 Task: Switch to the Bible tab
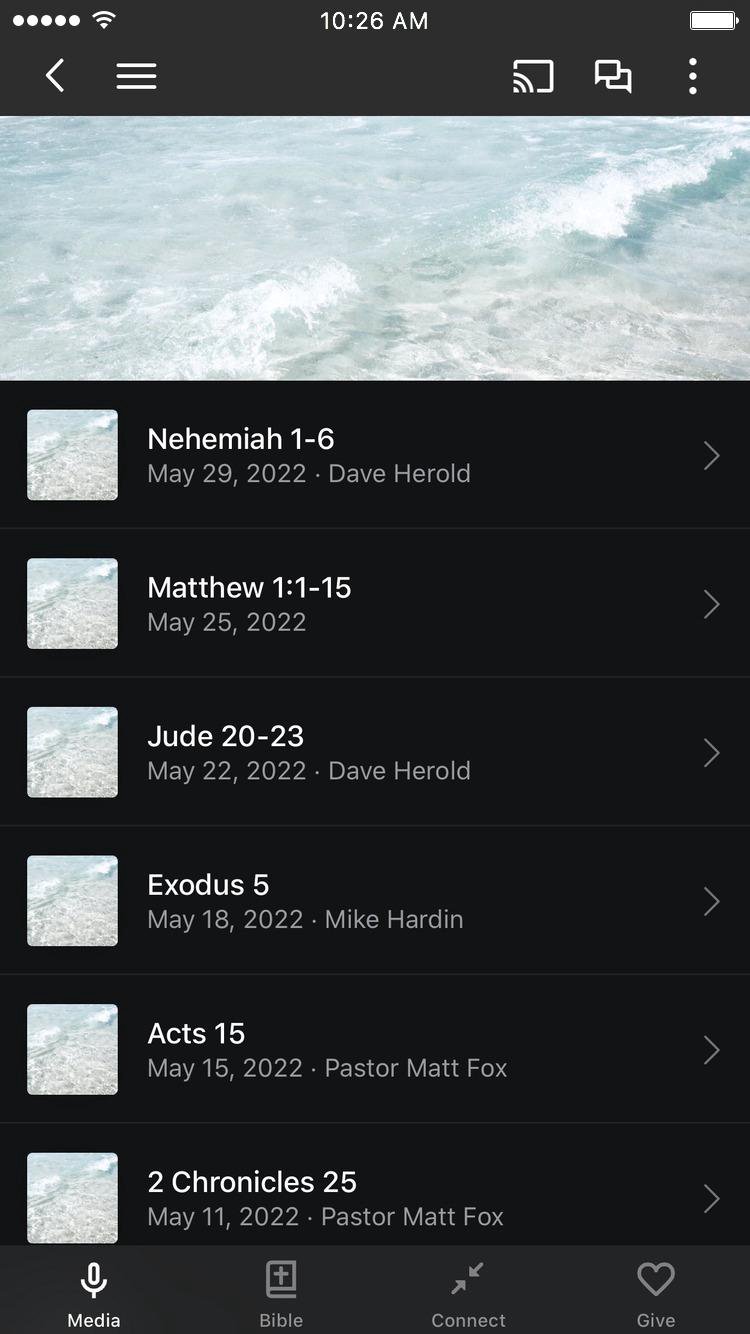281,1293
